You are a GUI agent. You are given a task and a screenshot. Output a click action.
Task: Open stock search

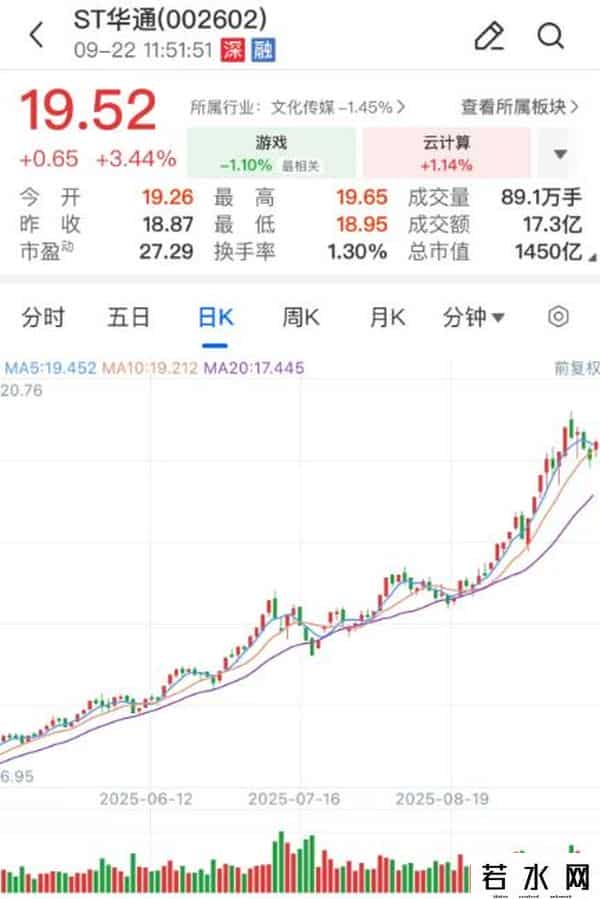[x=551, y=36]
